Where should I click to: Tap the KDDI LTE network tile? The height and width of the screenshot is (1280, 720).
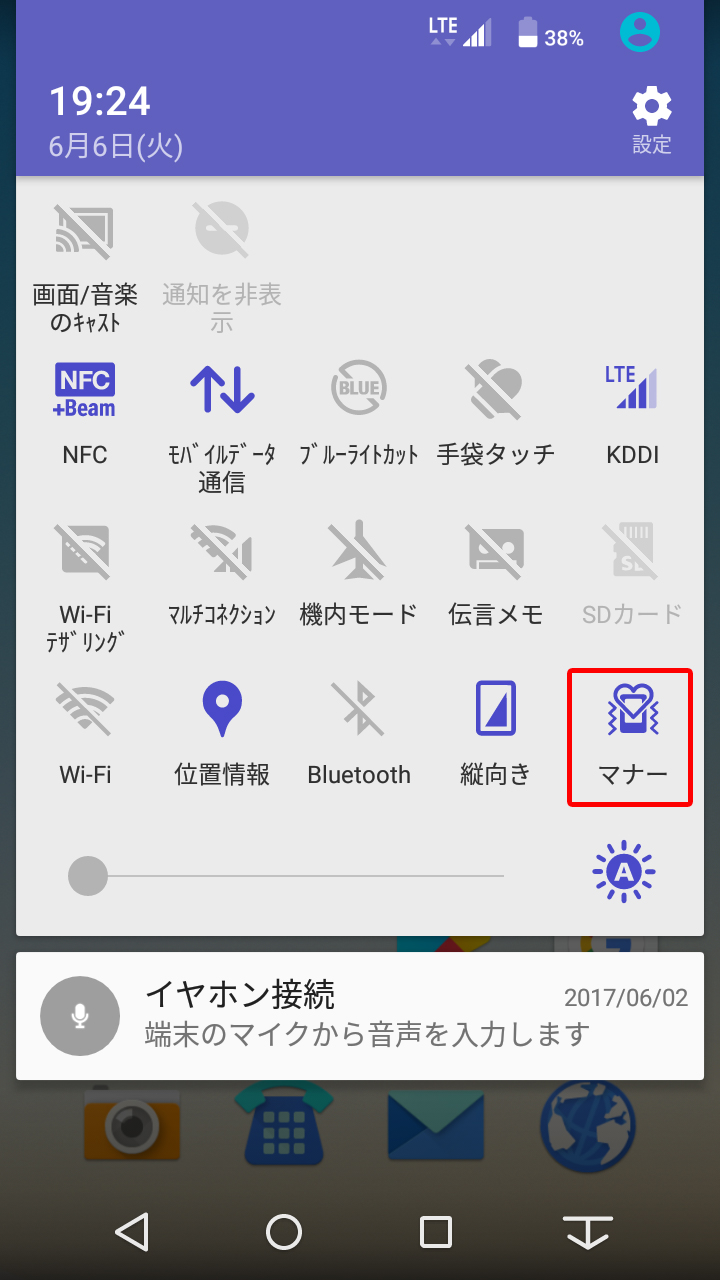tap(632, 412)
